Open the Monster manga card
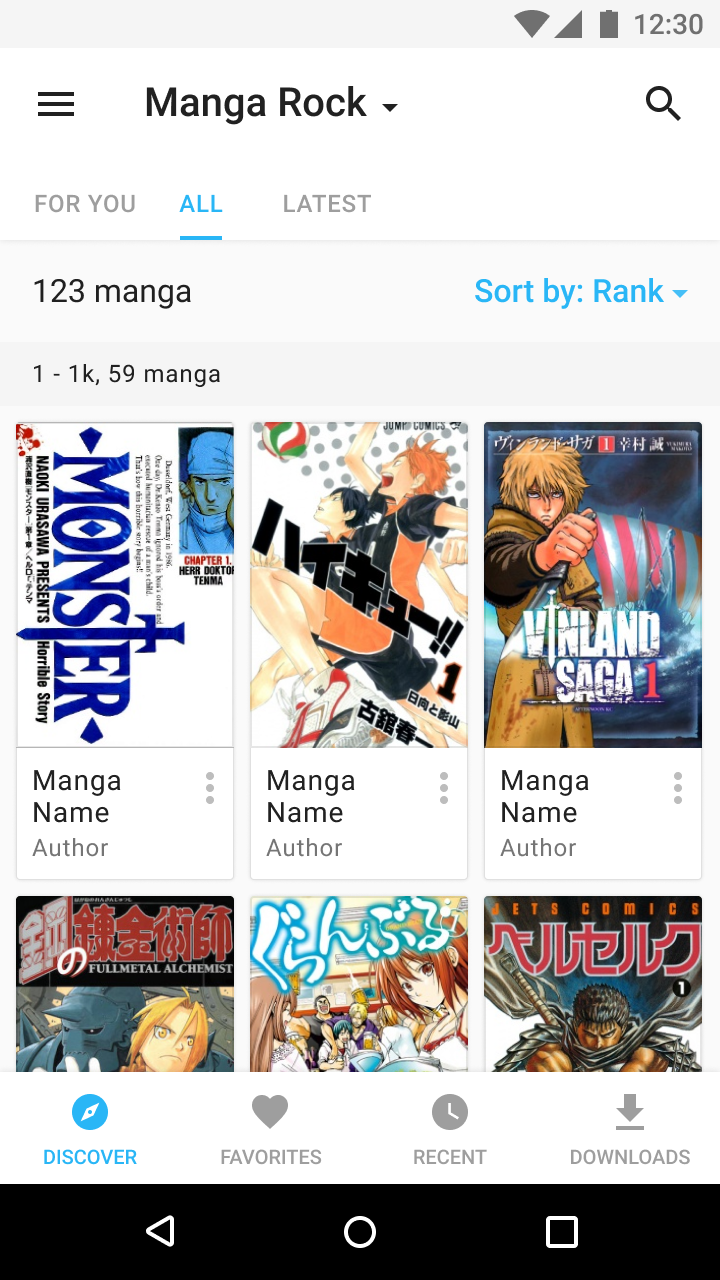The image size is (720, 1280). click(125, 585)
